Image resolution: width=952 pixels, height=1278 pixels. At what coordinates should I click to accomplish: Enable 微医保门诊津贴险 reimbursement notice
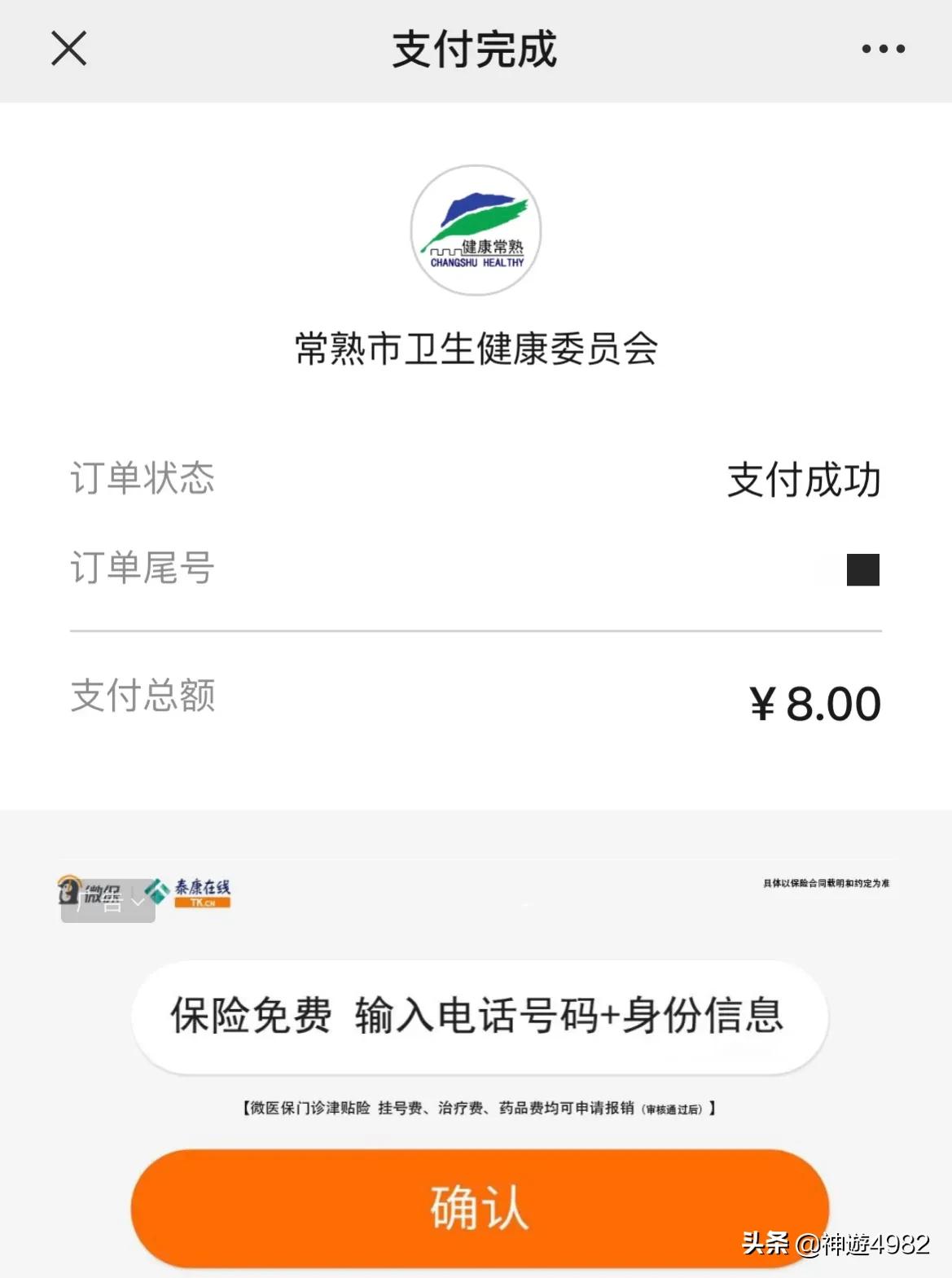tap(476, 1107)
